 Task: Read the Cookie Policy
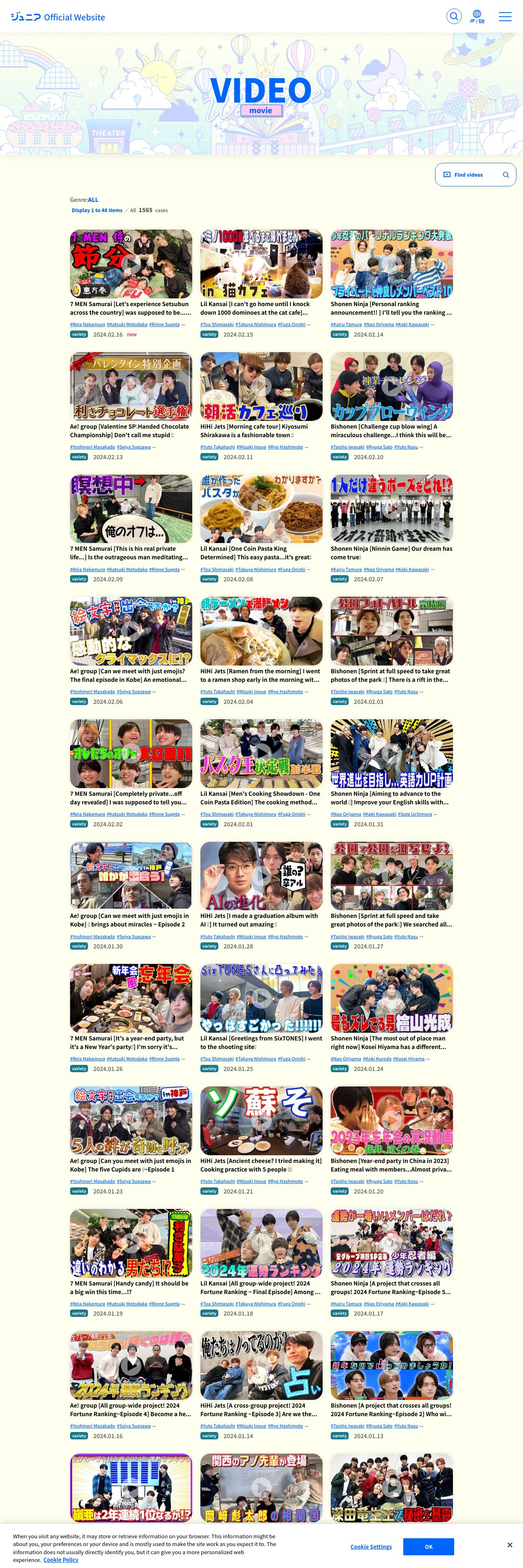tap(61, 1559)
